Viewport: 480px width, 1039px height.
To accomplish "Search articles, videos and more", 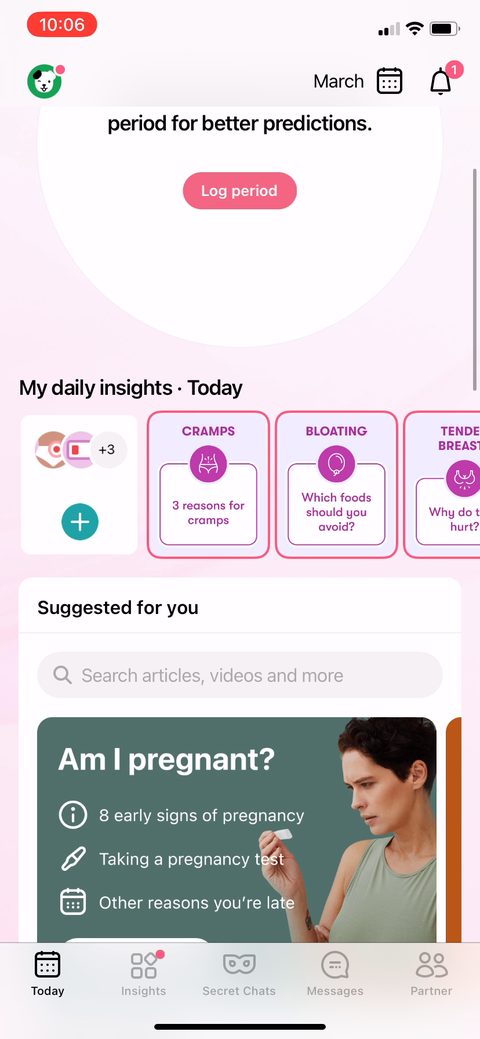I will click(240, 675).
